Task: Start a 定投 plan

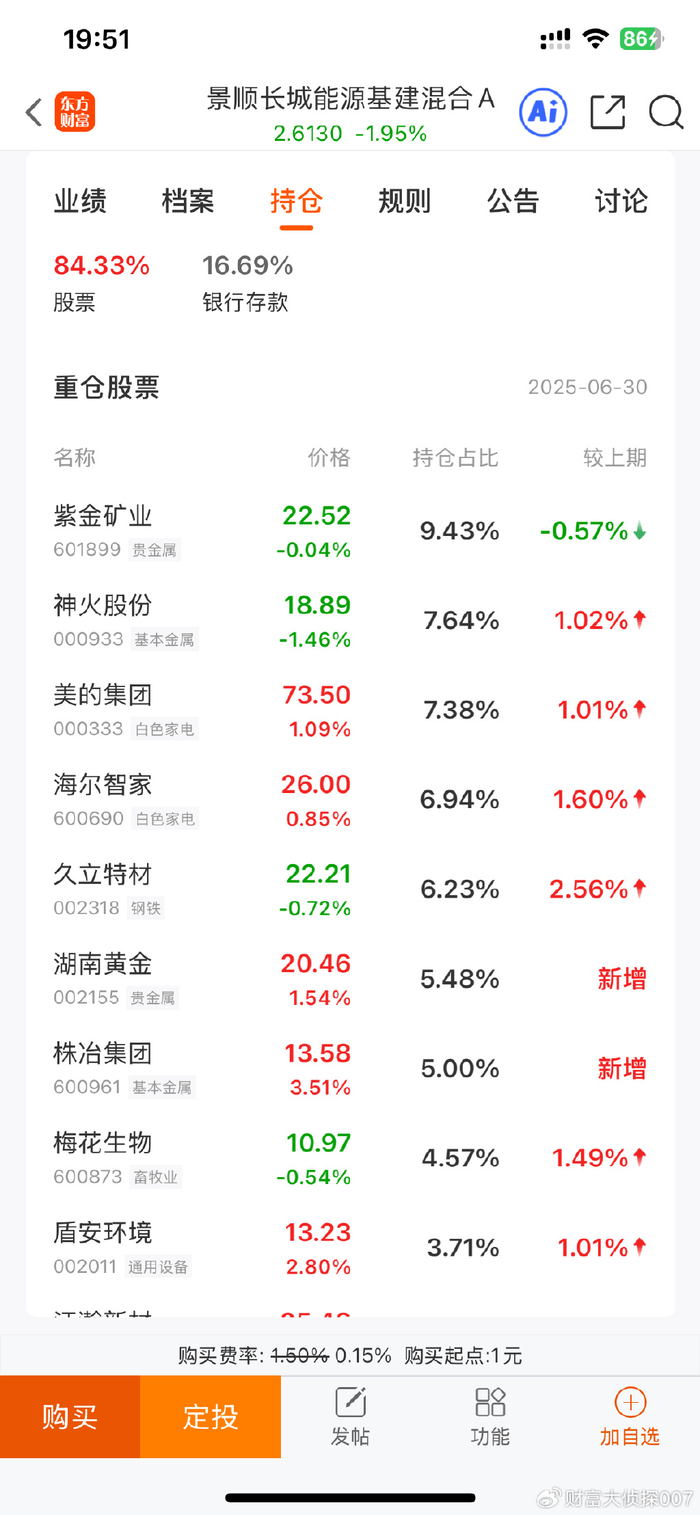Action: 210,1416
